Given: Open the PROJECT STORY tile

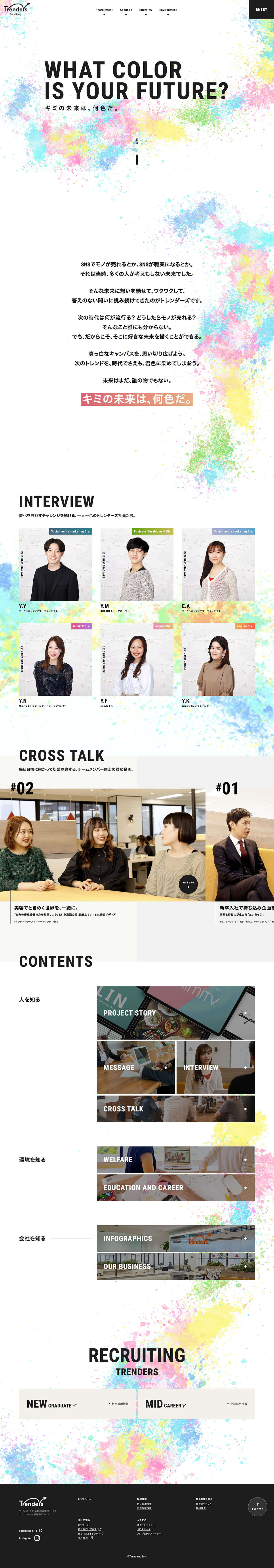Looking at the screenshot, I should [x=175, y=1013].
